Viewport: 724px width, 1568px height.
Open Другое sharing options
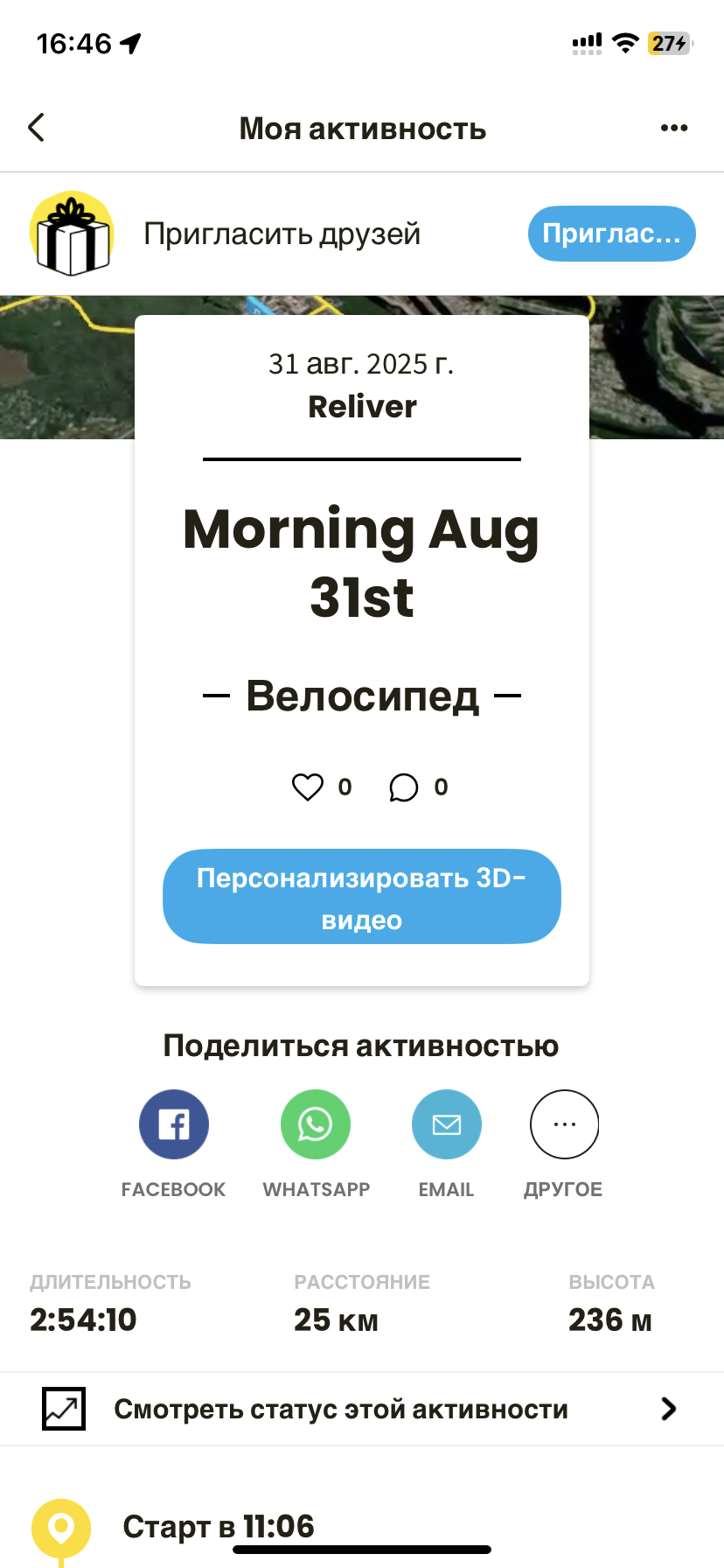pos(564,1124)
